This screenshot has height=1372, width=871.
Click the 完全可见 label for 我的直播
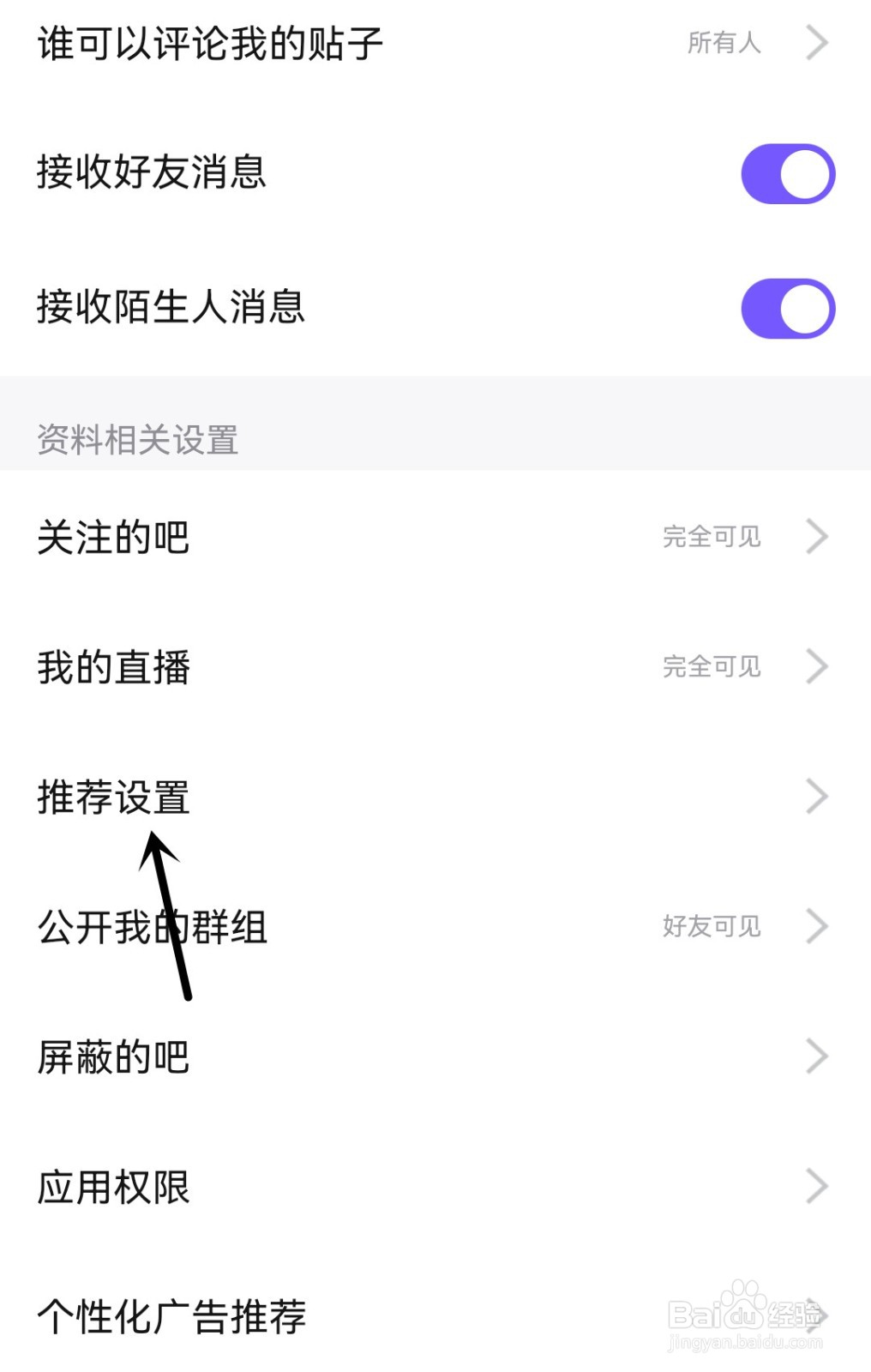click(710, 666)
